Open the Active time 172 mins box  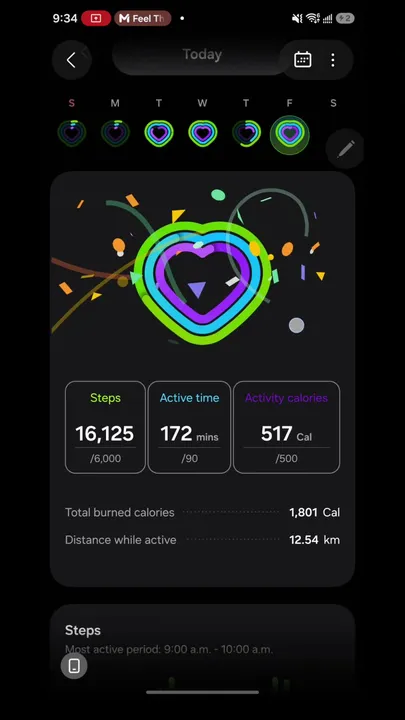(x=189, y=427)
